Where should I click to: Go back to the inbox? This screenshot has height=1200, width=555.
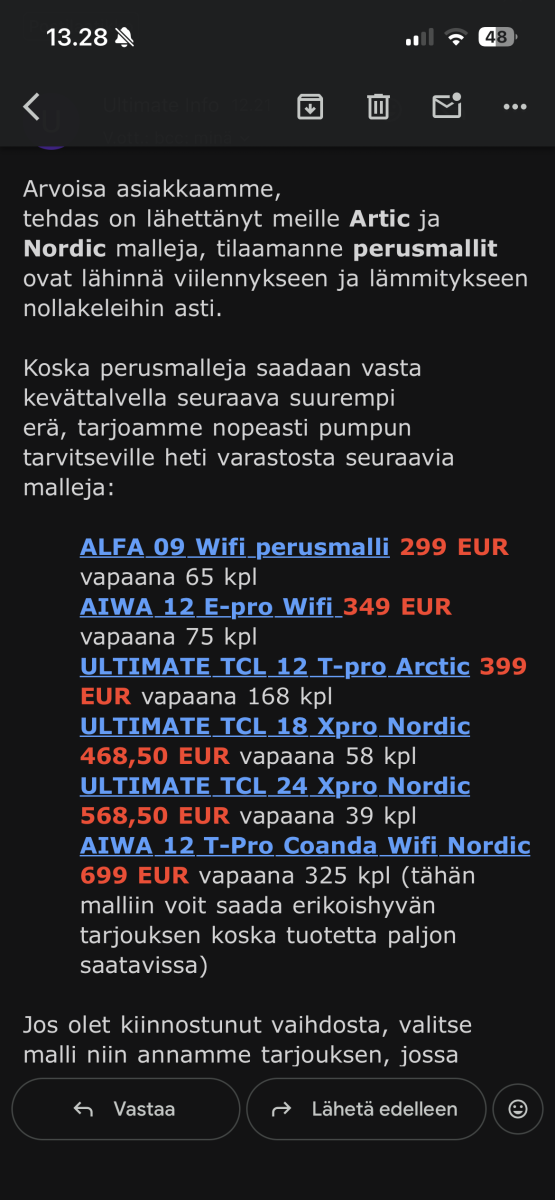tap(32, 106)
